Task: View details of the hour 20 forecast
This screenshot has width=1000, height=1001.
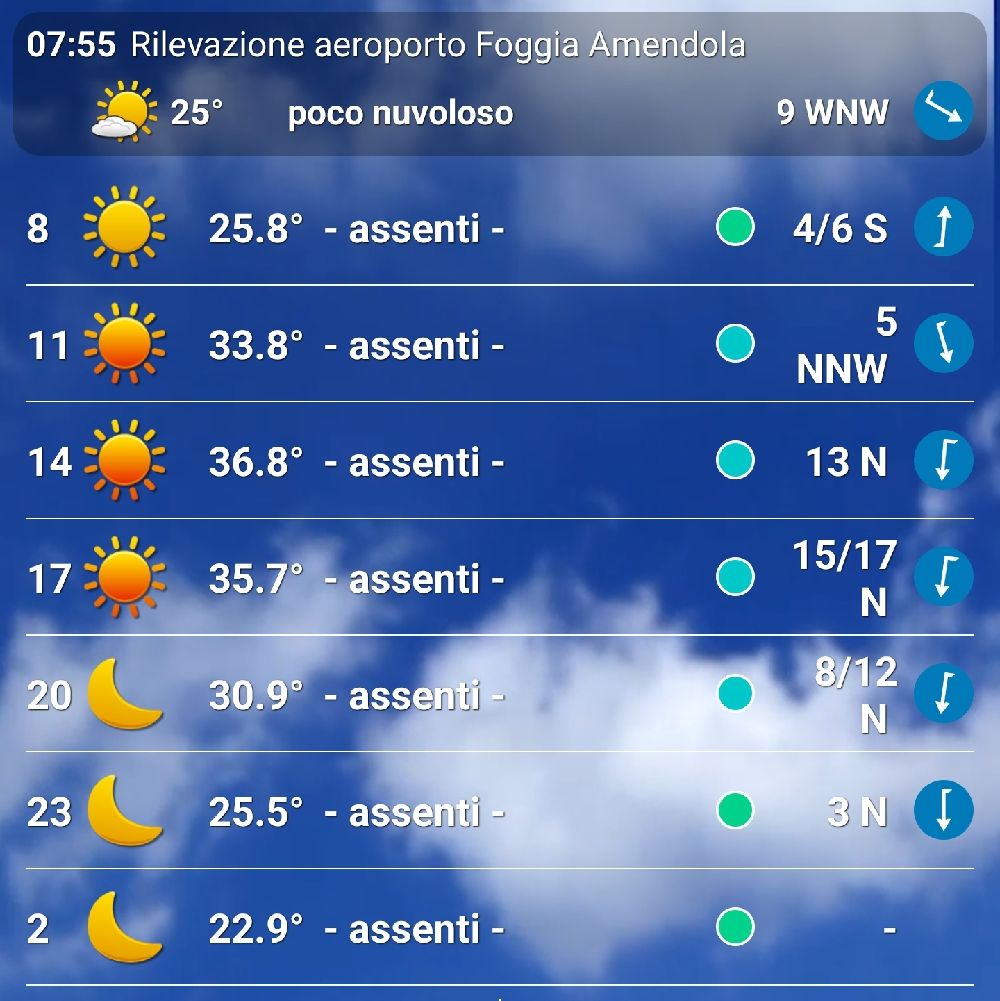Action: point(500,694)
